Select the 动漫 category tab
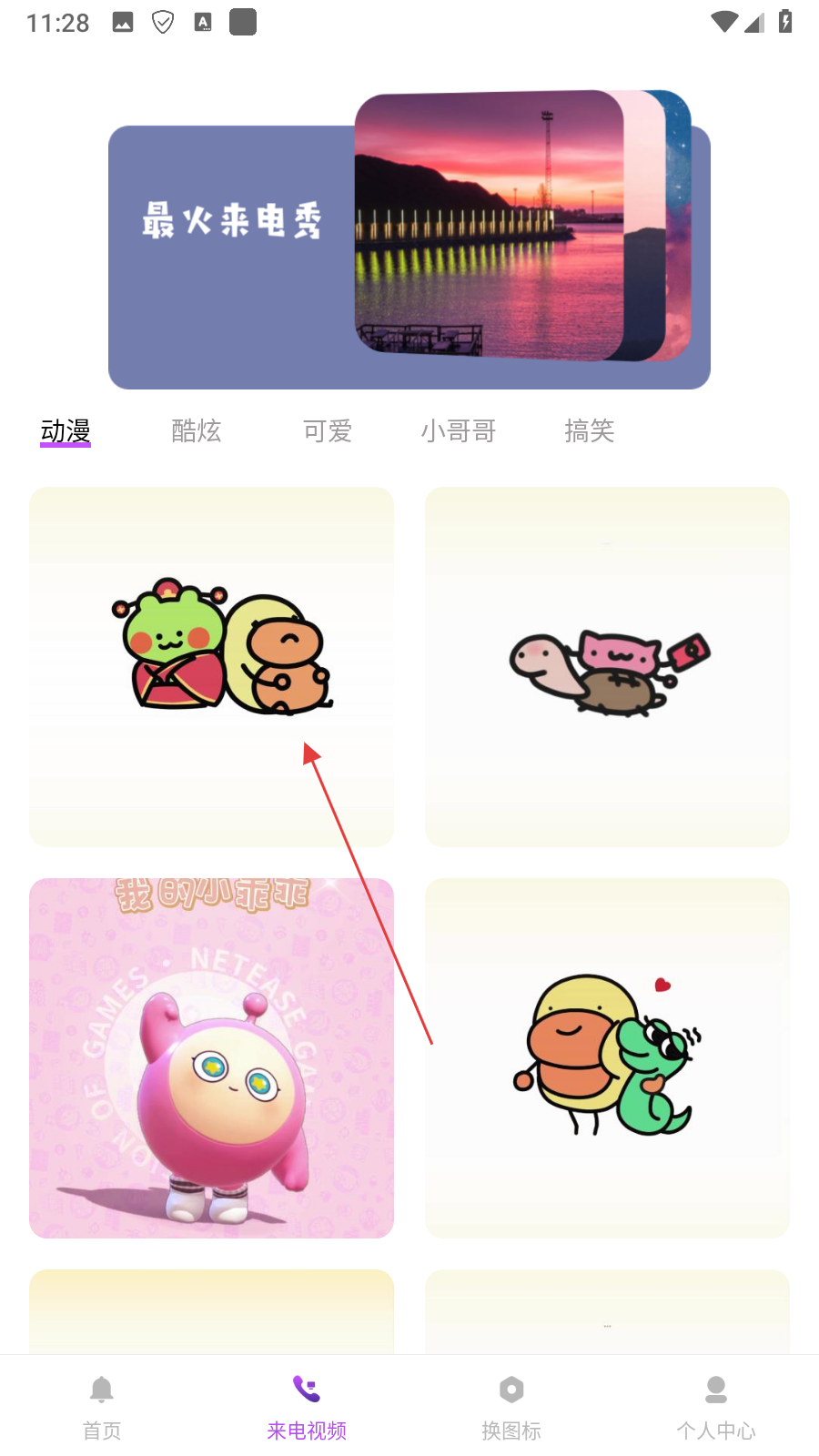This screenshot has width=819, height=1456. [66, 430]
